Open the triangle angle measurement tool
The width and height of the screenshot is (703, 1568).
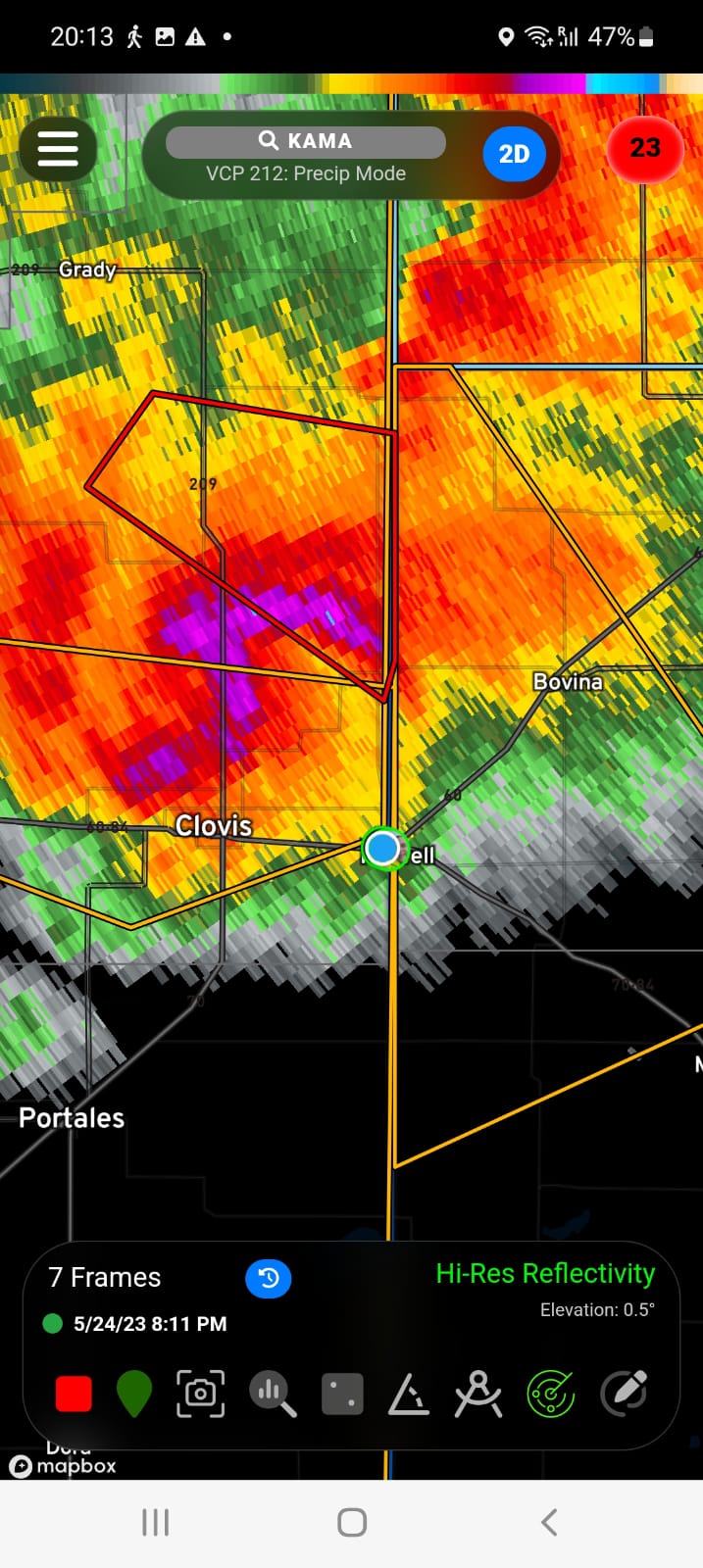click(x=409, y=1394)
